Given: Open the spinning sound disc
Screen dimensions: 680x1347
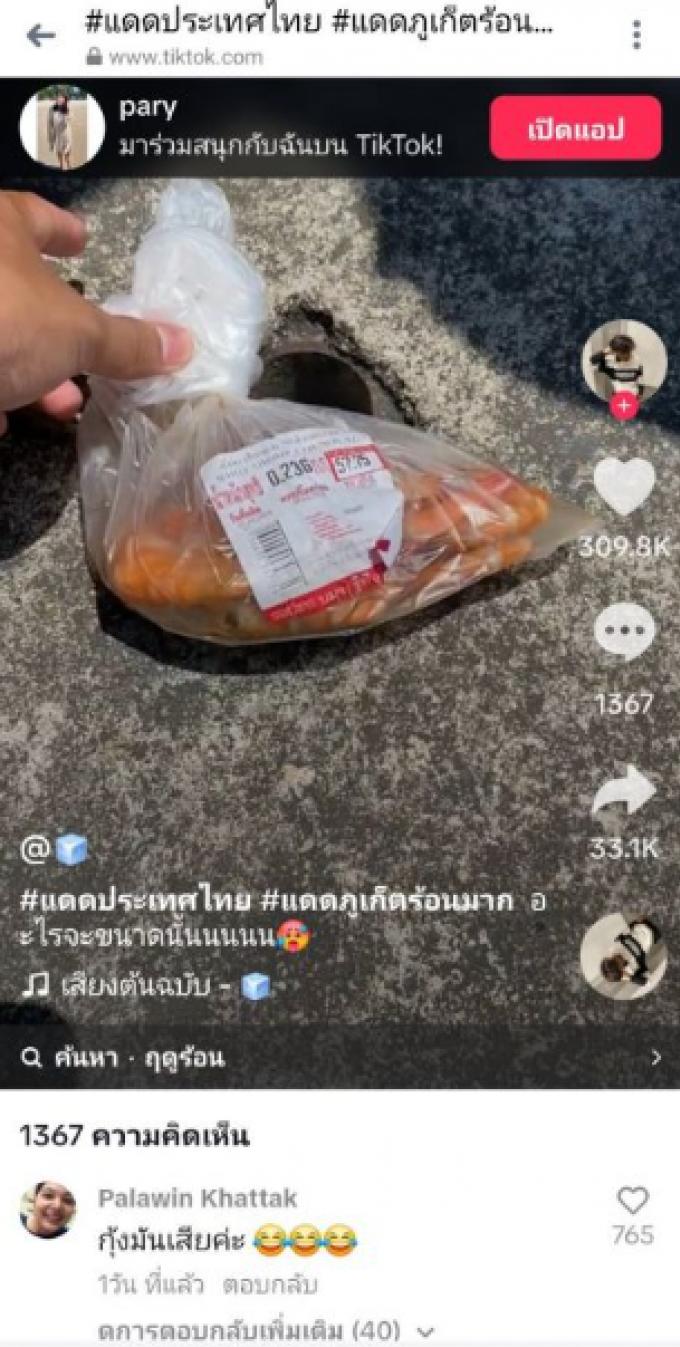Looking at the screenshot, I should 624,955.
